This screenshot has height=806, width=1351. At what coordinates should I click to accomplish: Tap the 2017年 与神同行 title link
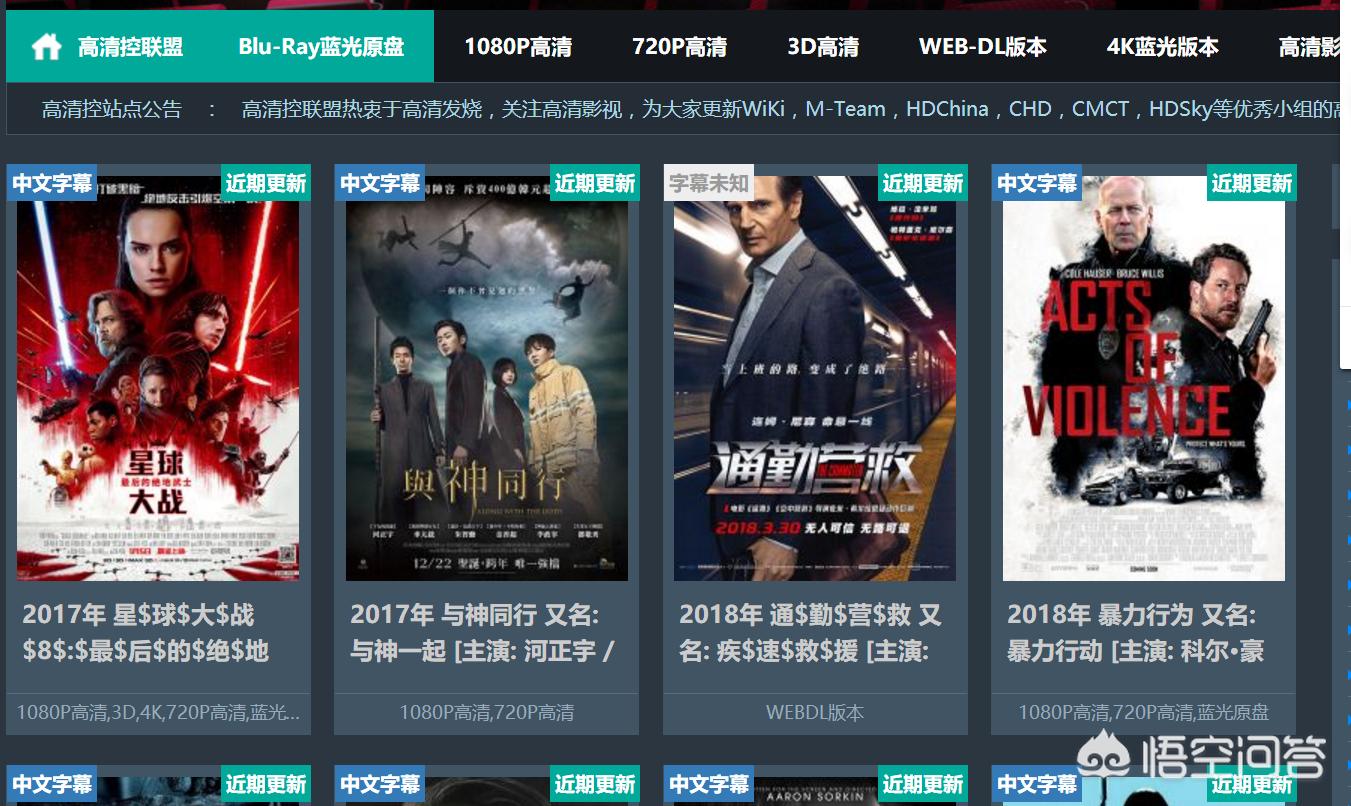(485, 633)
